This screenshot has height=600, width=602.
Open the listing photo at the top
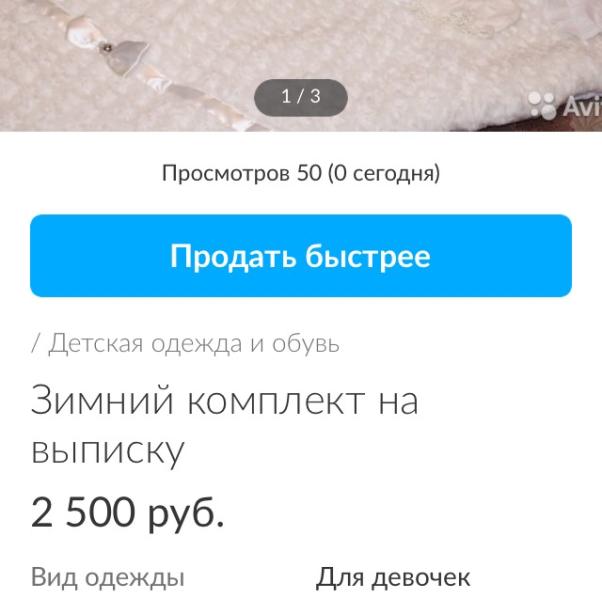[300, 50]
